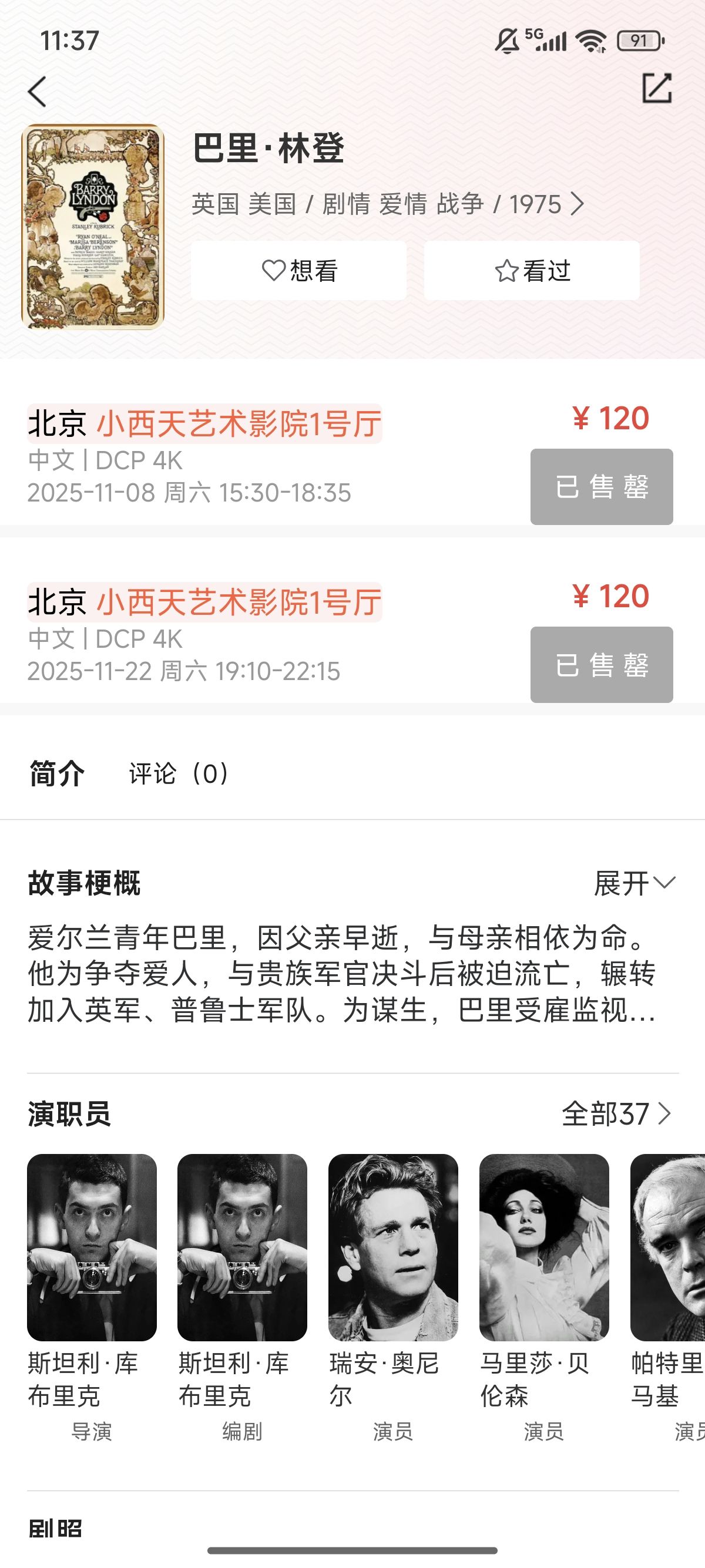Tap 已售罄 for the 2025-11-22 screening
705x1568 pixels.
[601, 665]
